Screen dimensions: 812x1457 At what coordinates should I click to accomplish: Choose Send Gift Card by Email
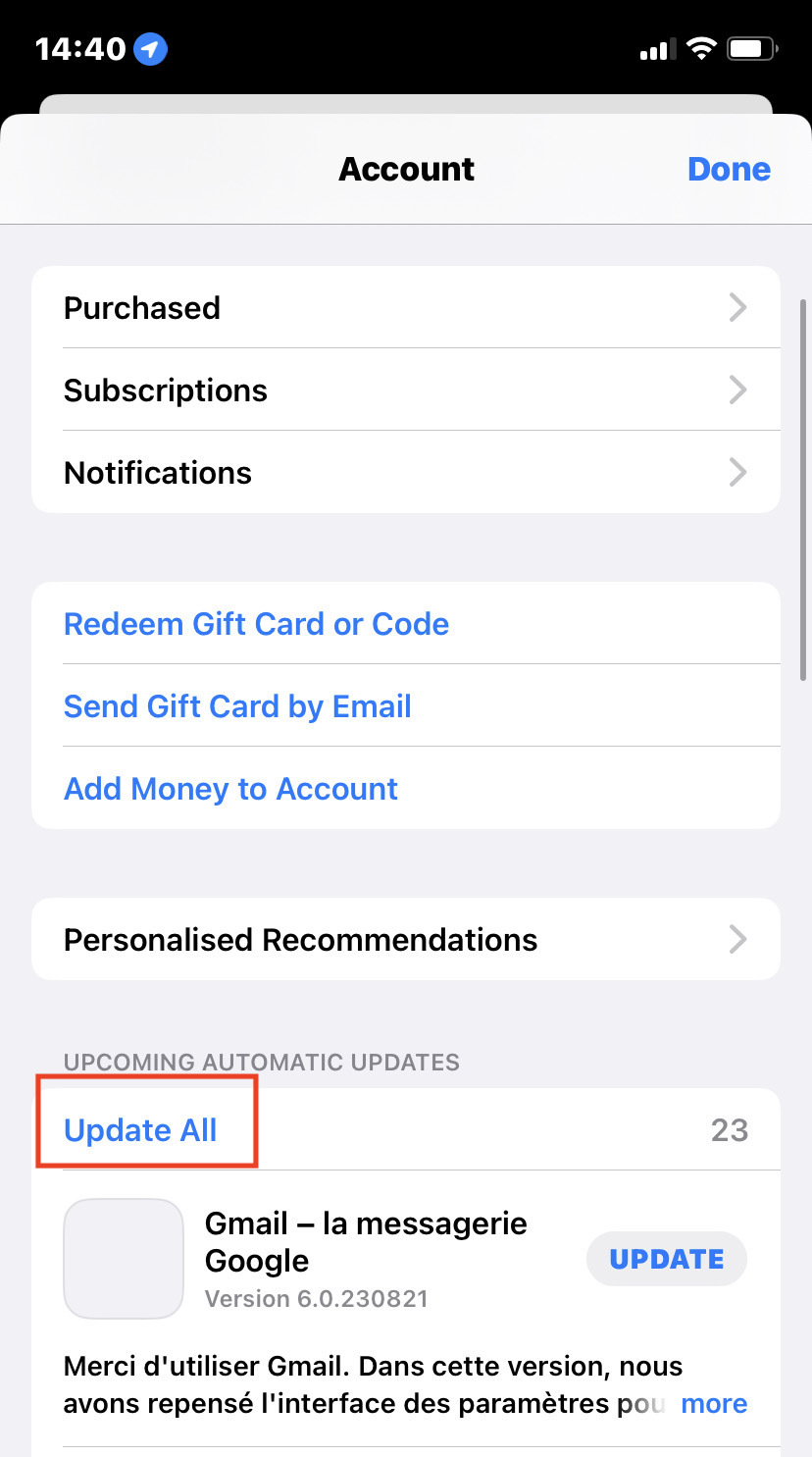tap(237, 706)
